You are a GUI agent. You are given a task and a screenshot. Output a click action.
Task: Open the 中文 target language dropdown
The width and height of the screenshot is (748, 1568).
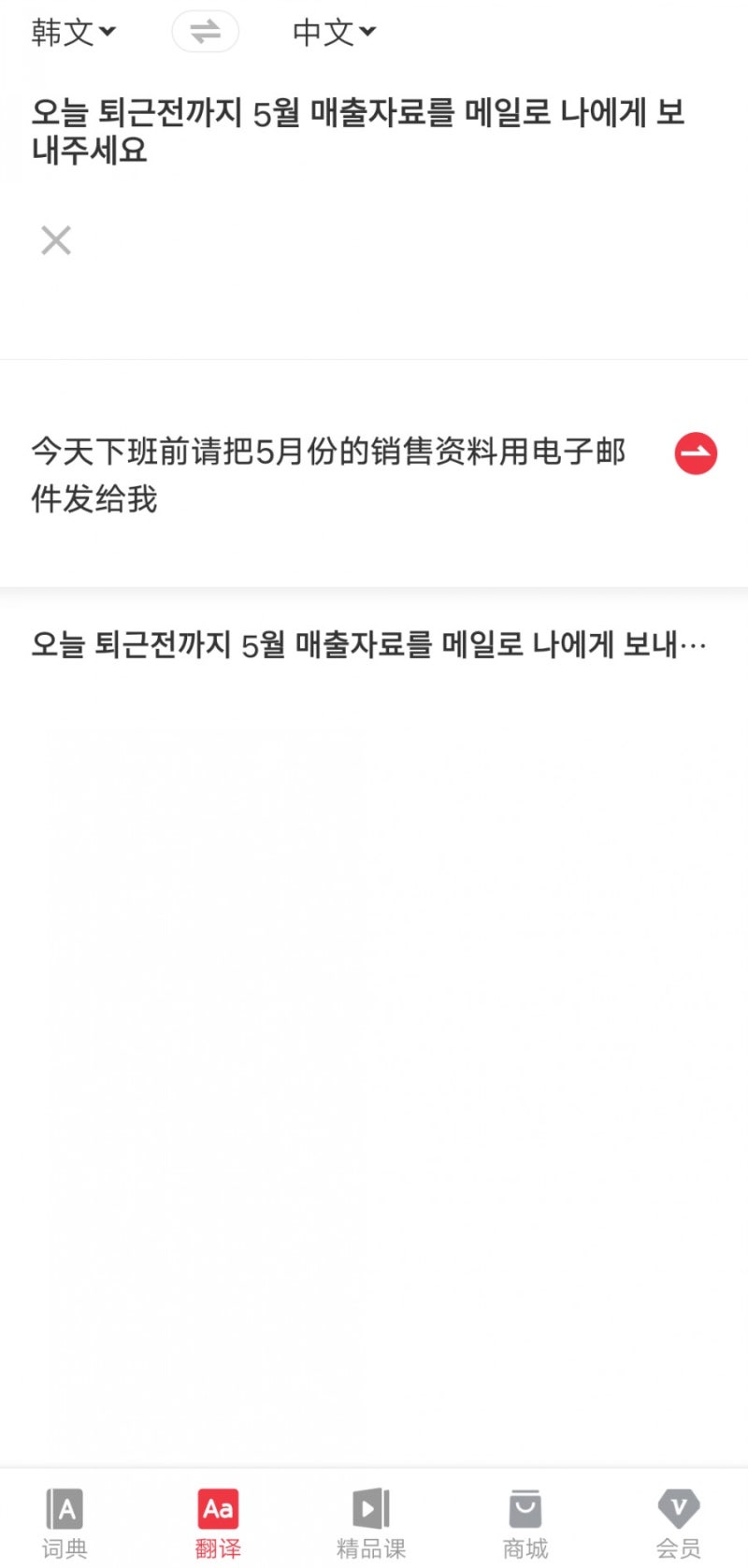[334, 33]
